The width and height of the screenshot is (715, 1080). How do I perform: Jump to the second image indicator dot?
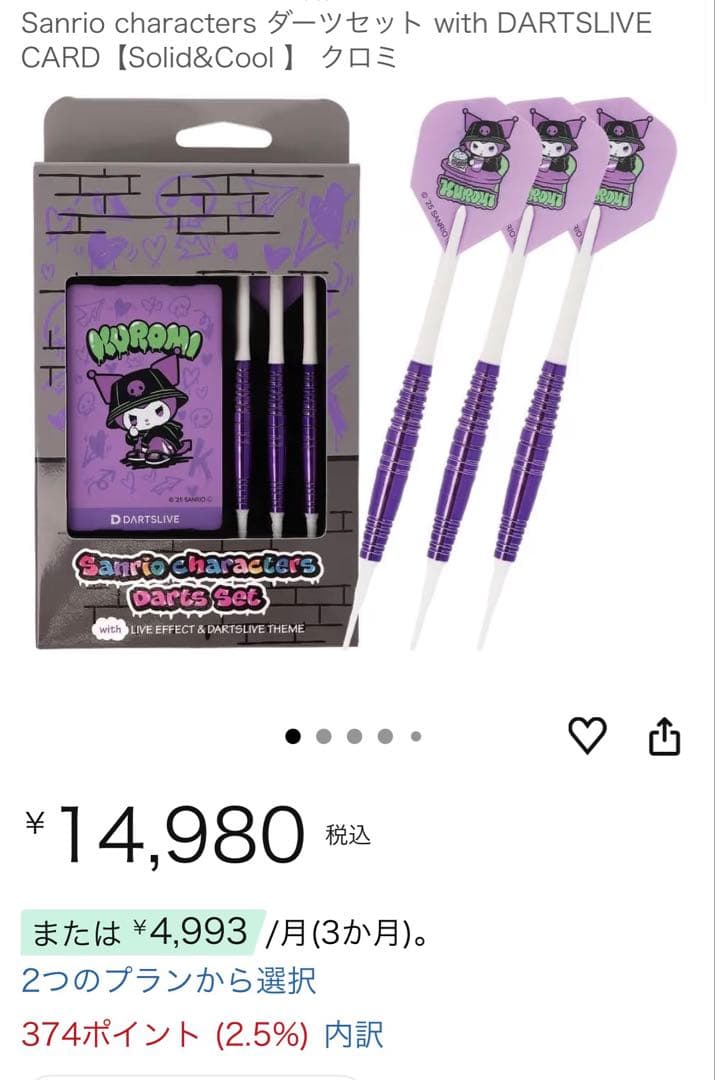(323, 737)
